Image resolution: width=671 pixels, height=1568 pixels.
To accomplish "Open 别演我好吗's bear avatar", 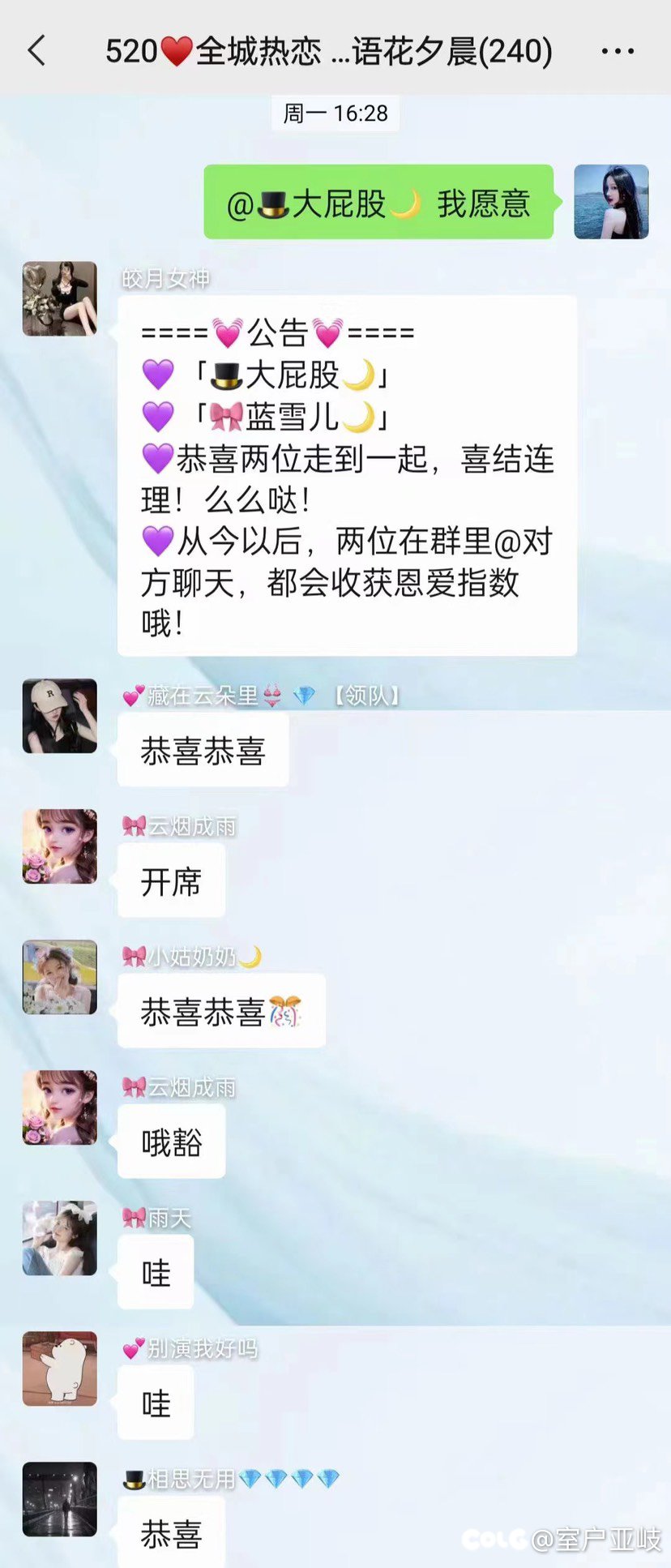I will (59, 1369).
